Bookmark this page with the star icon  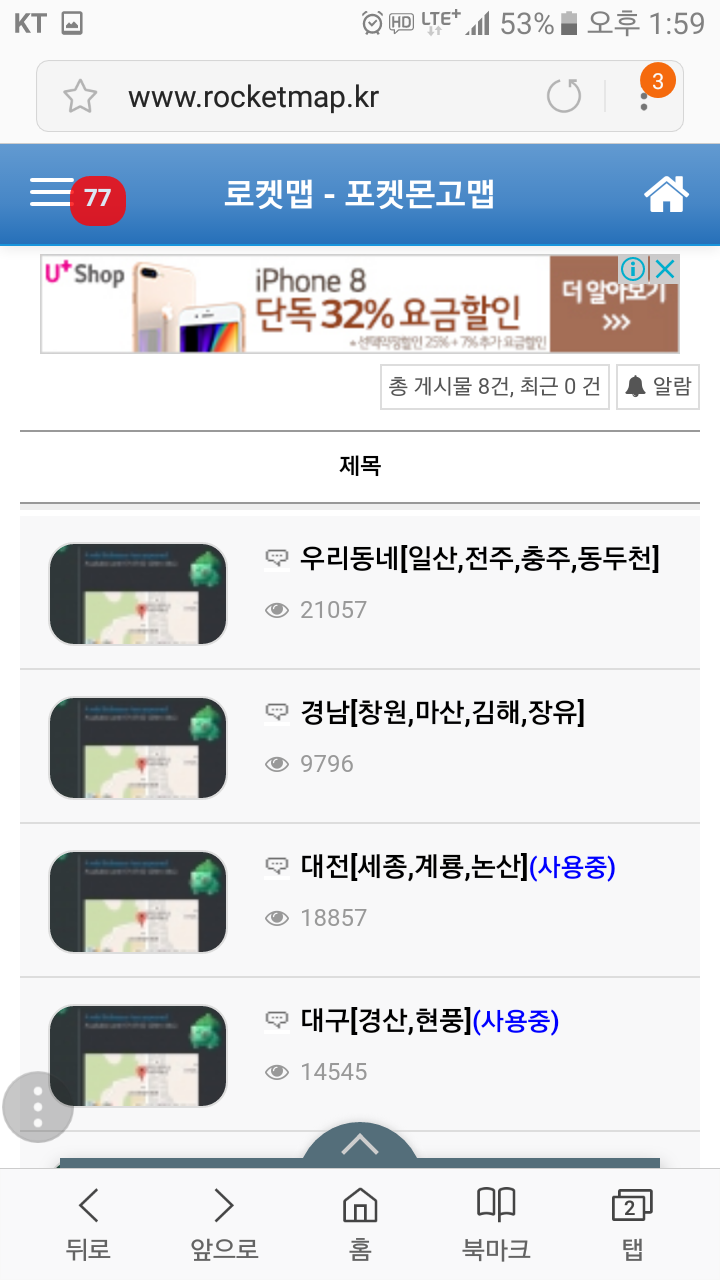tap(80, 97)
